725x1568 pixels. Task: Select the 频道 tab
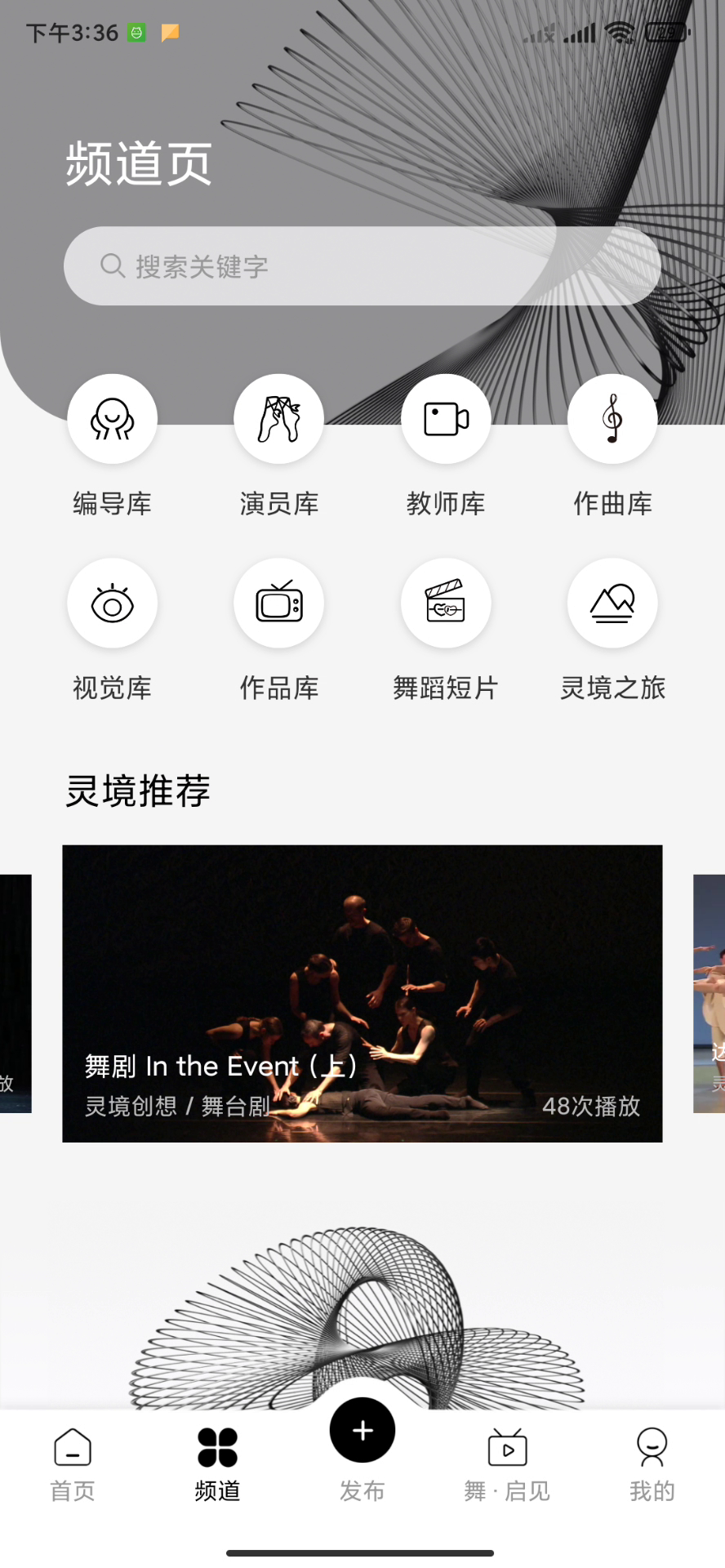click(216, 1462)
